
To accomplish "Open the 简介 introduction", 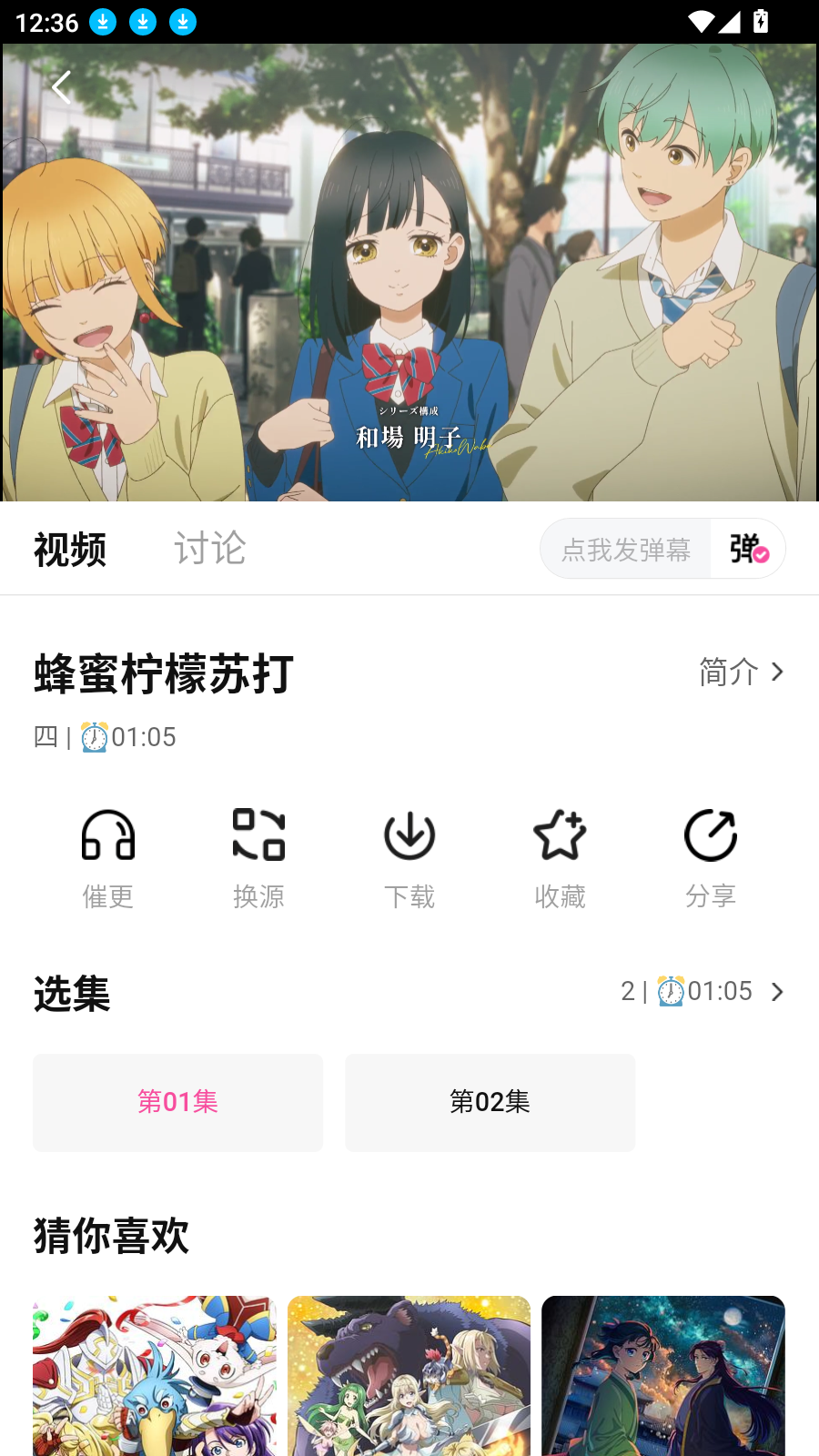I will (x=741, y=672).
